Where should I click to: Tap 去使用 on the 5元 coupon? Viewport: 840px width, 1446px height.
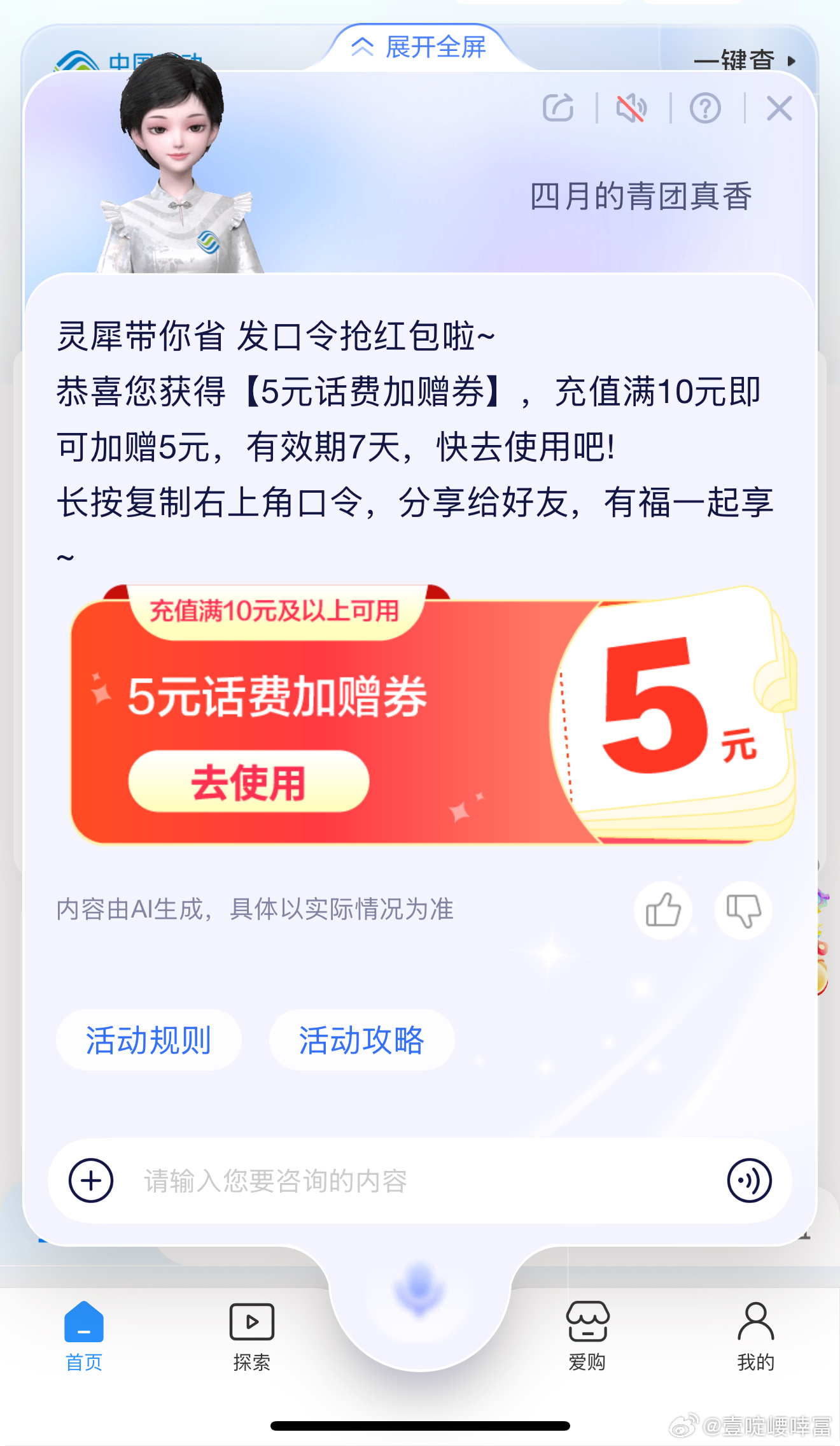pos(249,781)
